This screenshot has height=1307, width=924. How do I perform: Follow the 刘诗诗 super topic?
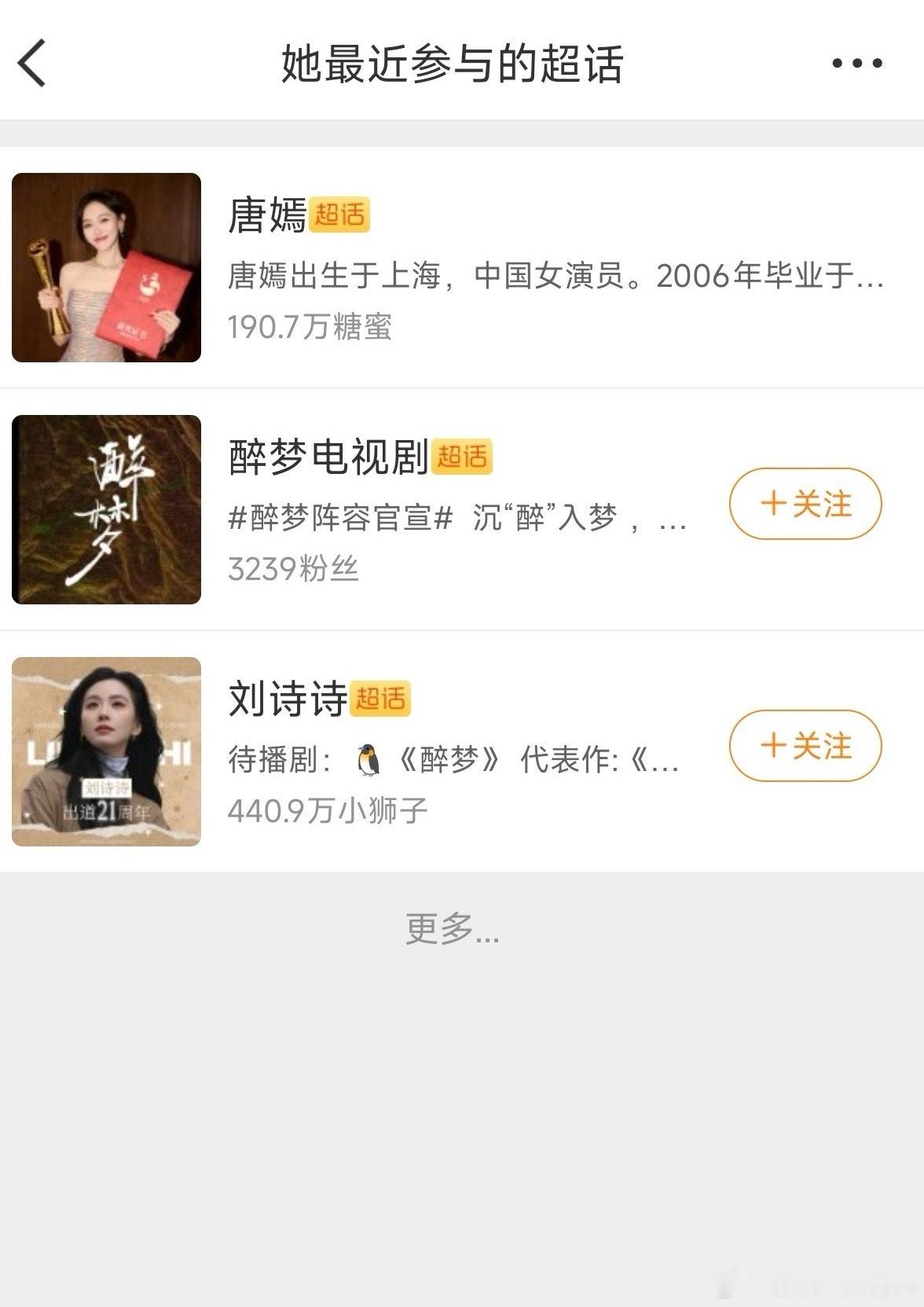pos(805,746)
